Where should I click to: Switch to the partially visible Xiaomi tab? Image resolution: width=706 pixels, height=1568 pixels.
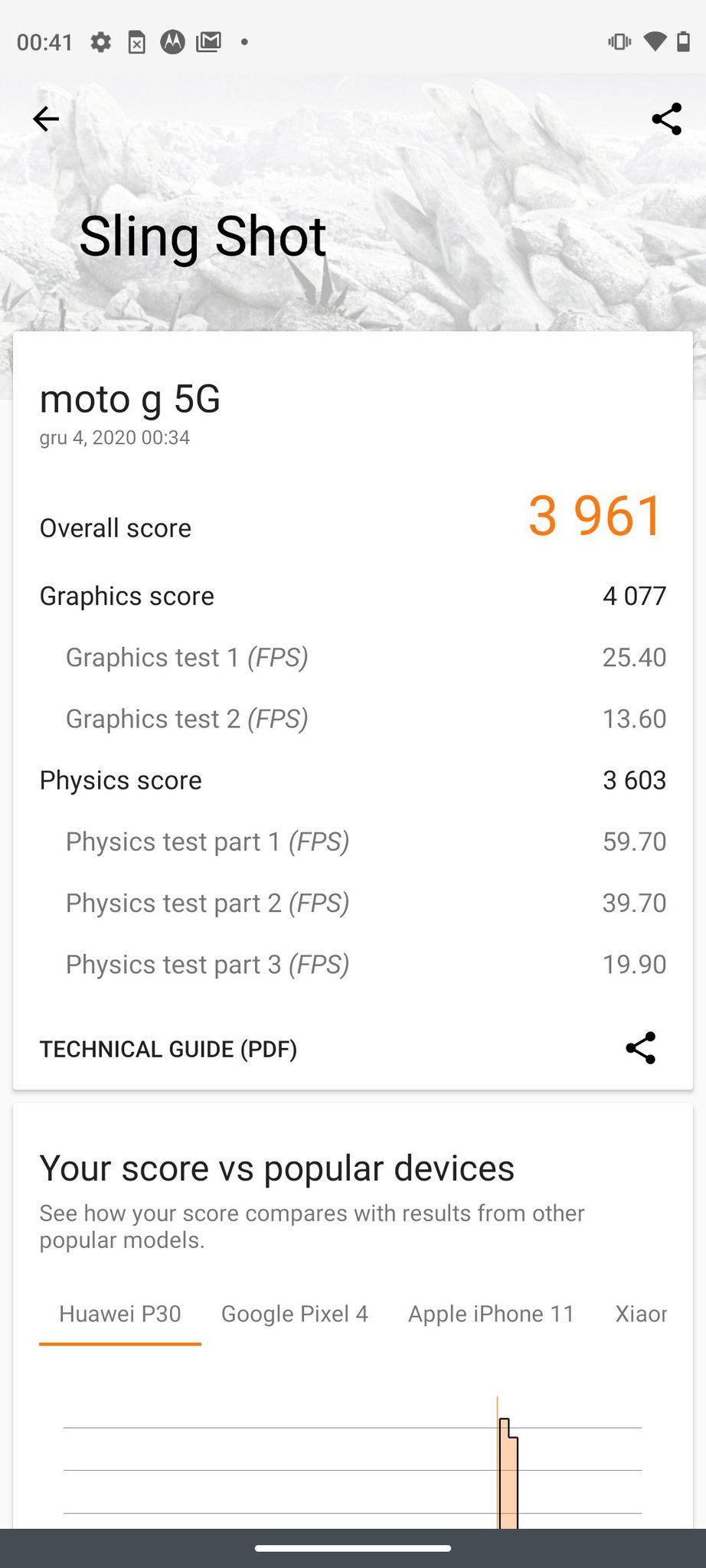coord(641,1314)
